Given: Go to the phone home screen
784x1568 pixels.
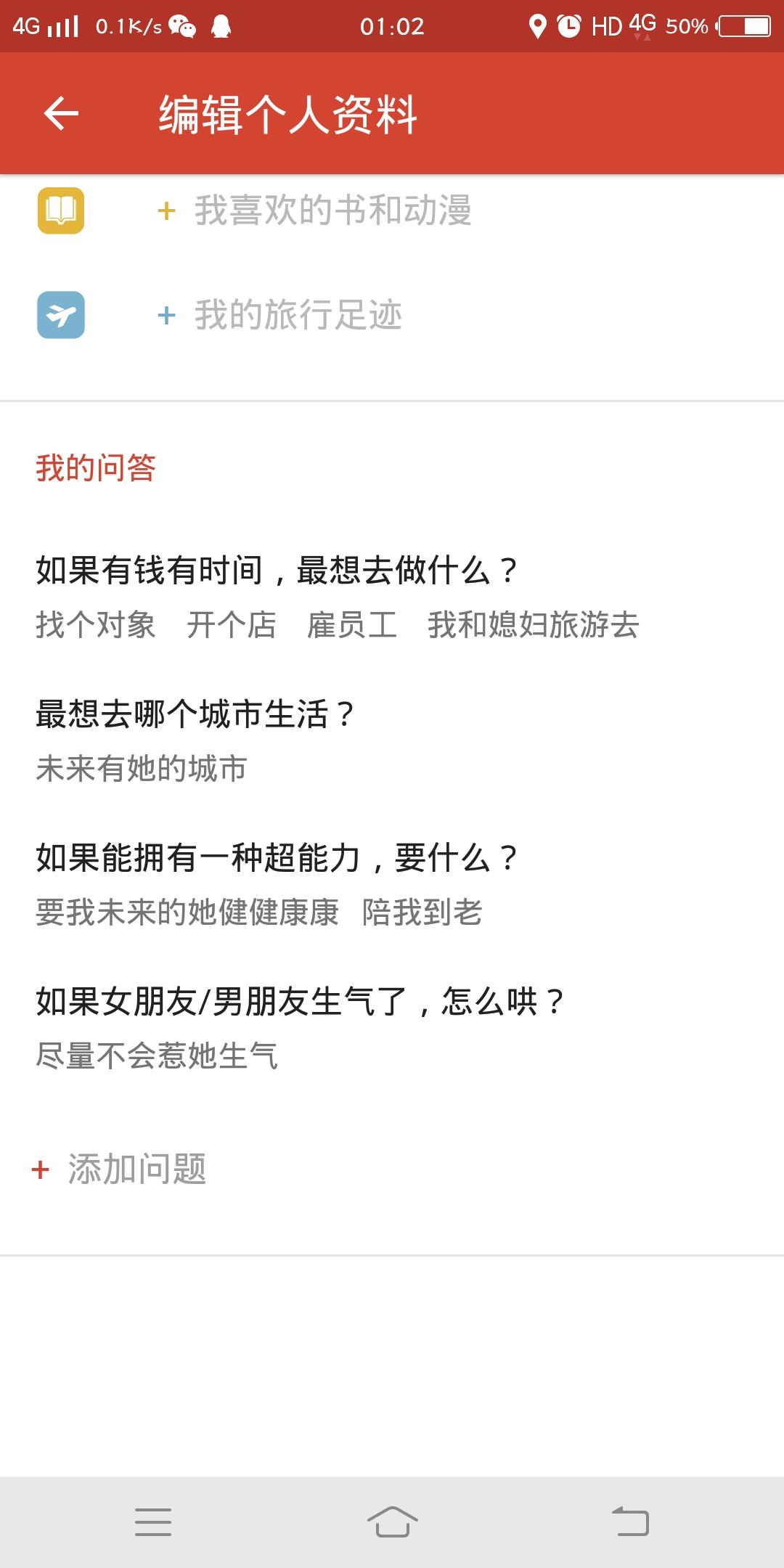Looking at the screenshot, I should (392, 1522).
